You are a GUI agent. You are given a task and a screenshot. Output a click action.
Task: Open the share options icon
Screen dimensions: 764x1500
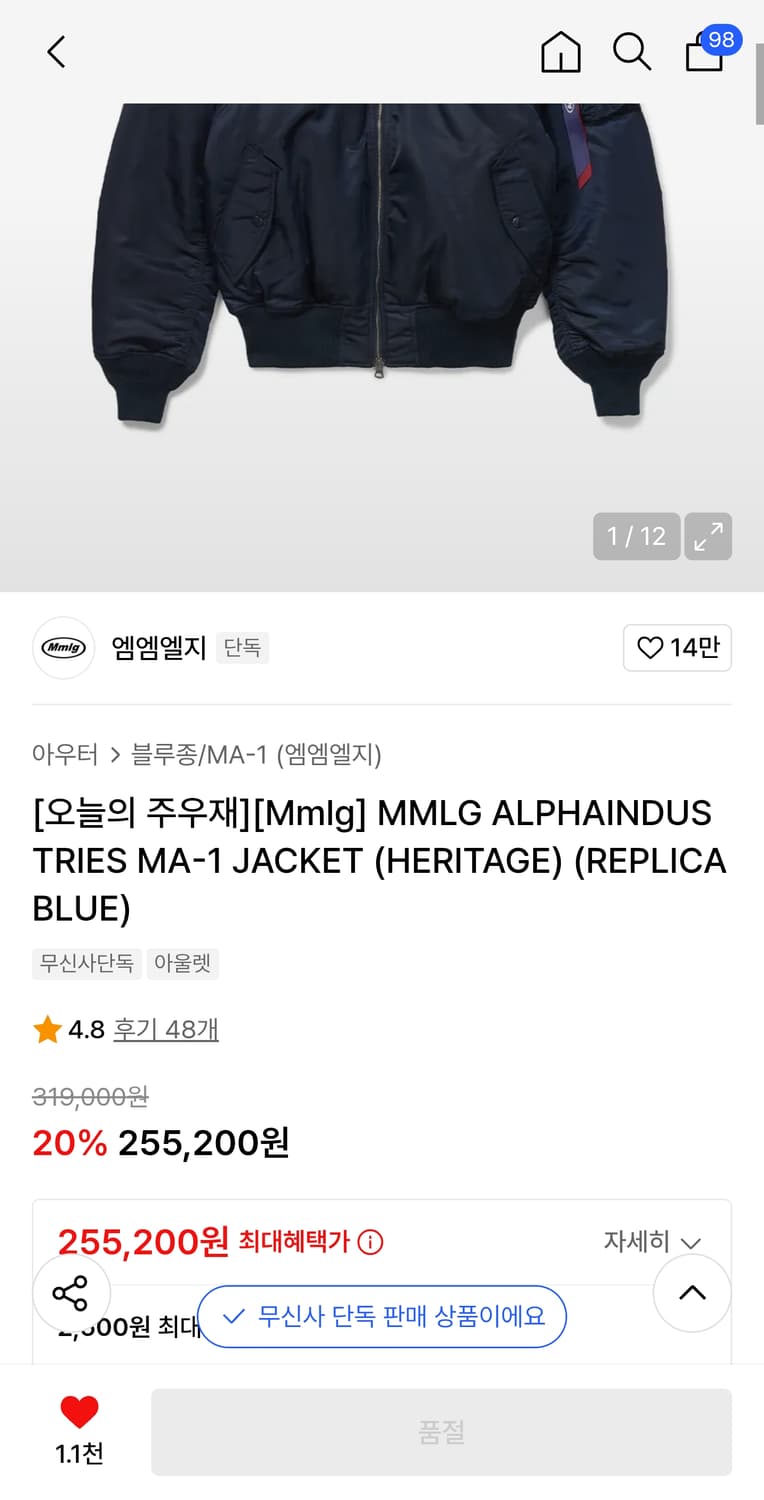coord(72,1293)
